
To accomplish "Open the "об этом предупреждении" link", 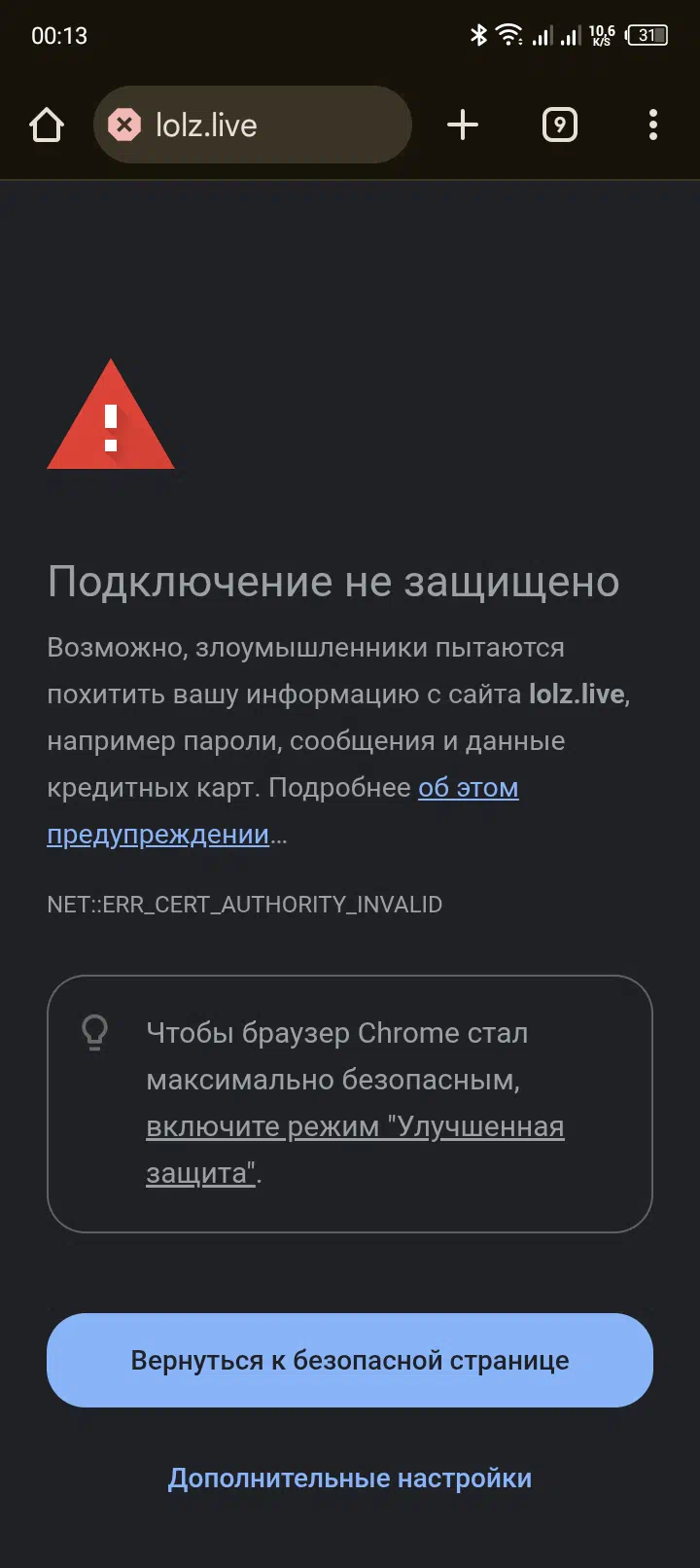I will (282, 811).
